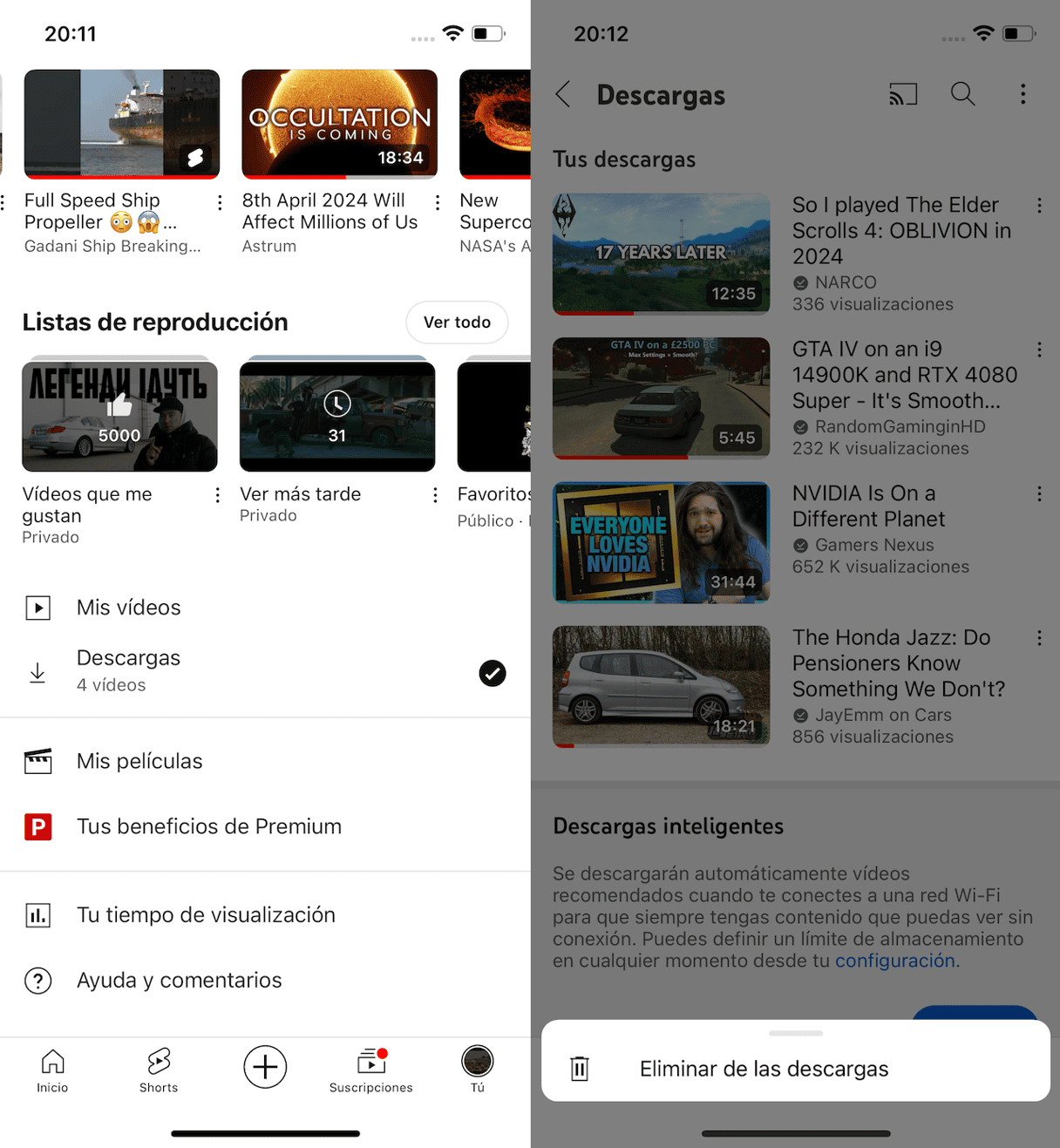Open Descargas with 4 vídeos
1060x1148 pixels.
[129, 670]
